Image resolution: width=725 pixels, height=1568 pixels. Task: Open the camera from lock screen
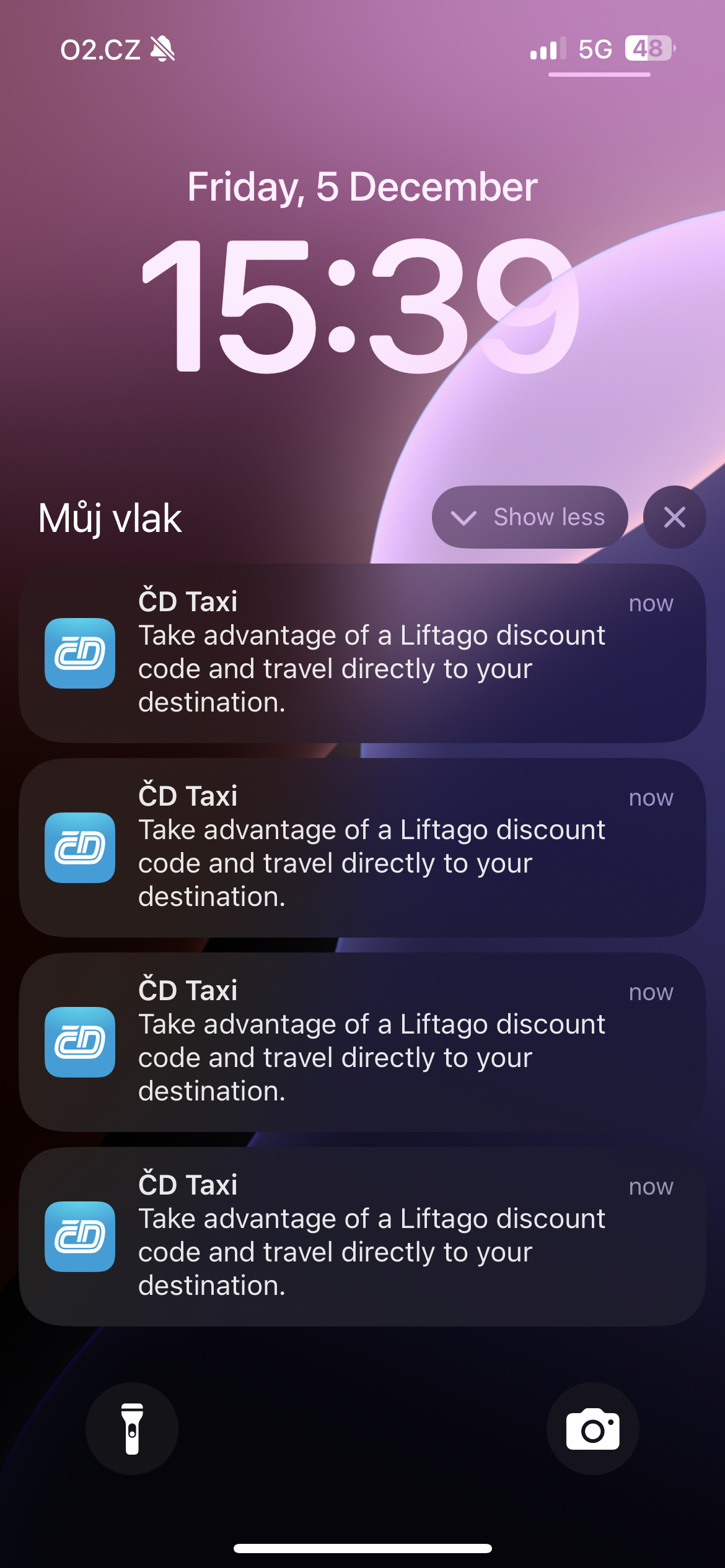(x=592, y=1429)
